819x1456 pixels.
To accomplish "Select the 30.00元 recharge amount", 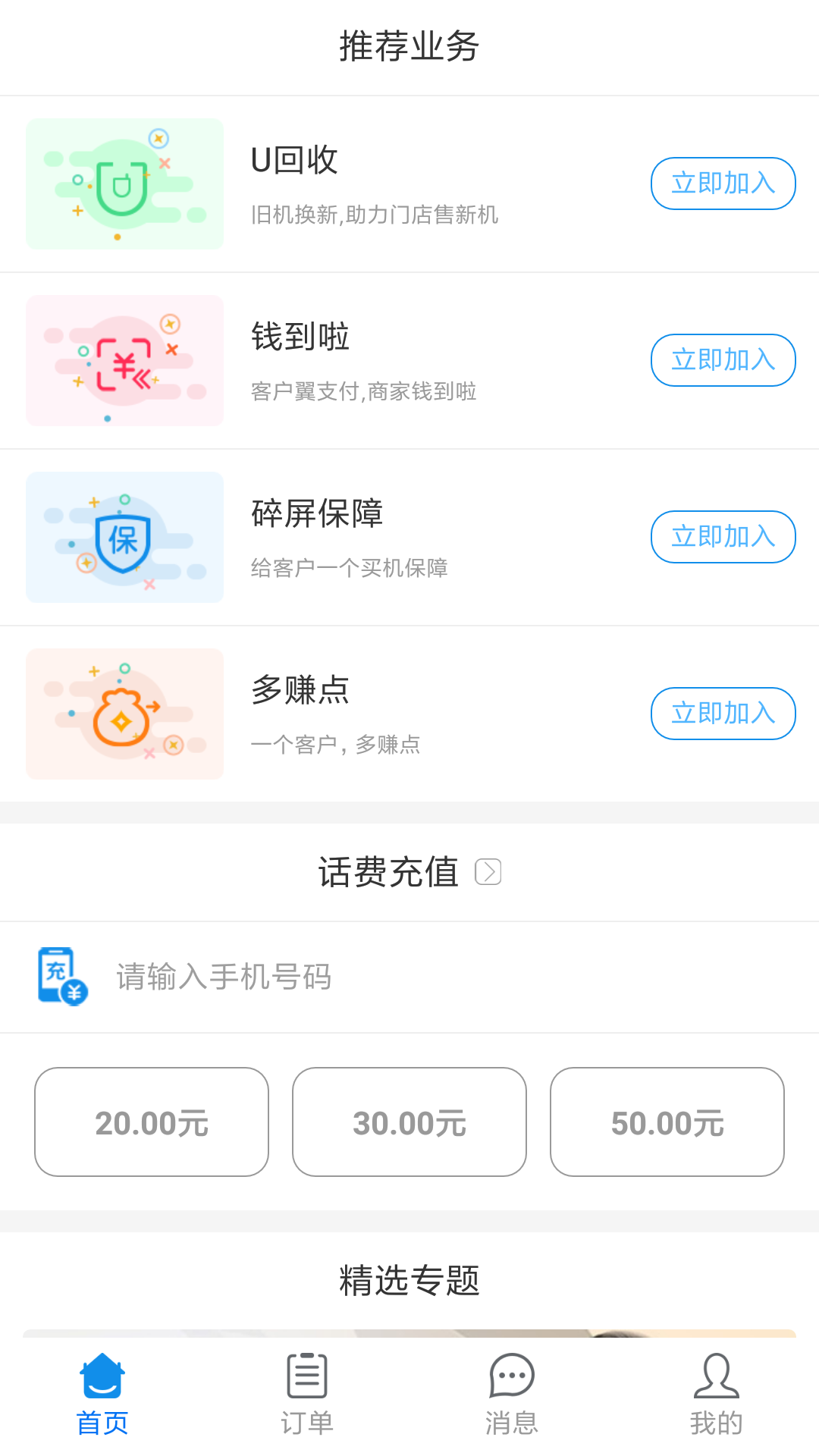I will point(409,1122).
